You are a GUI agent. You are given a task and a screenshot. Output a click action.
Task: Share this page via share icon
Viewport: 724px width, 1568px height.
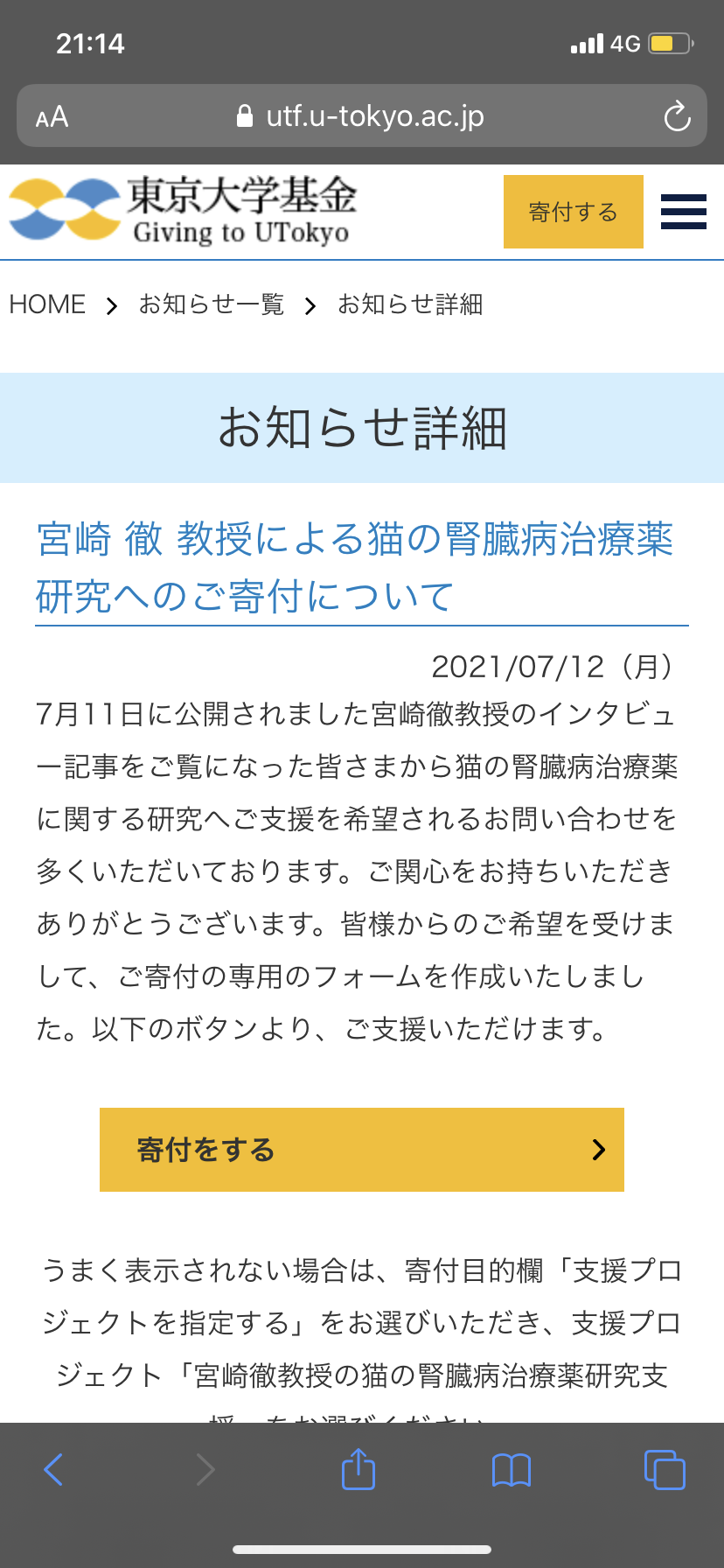[x=359, y=1468]
